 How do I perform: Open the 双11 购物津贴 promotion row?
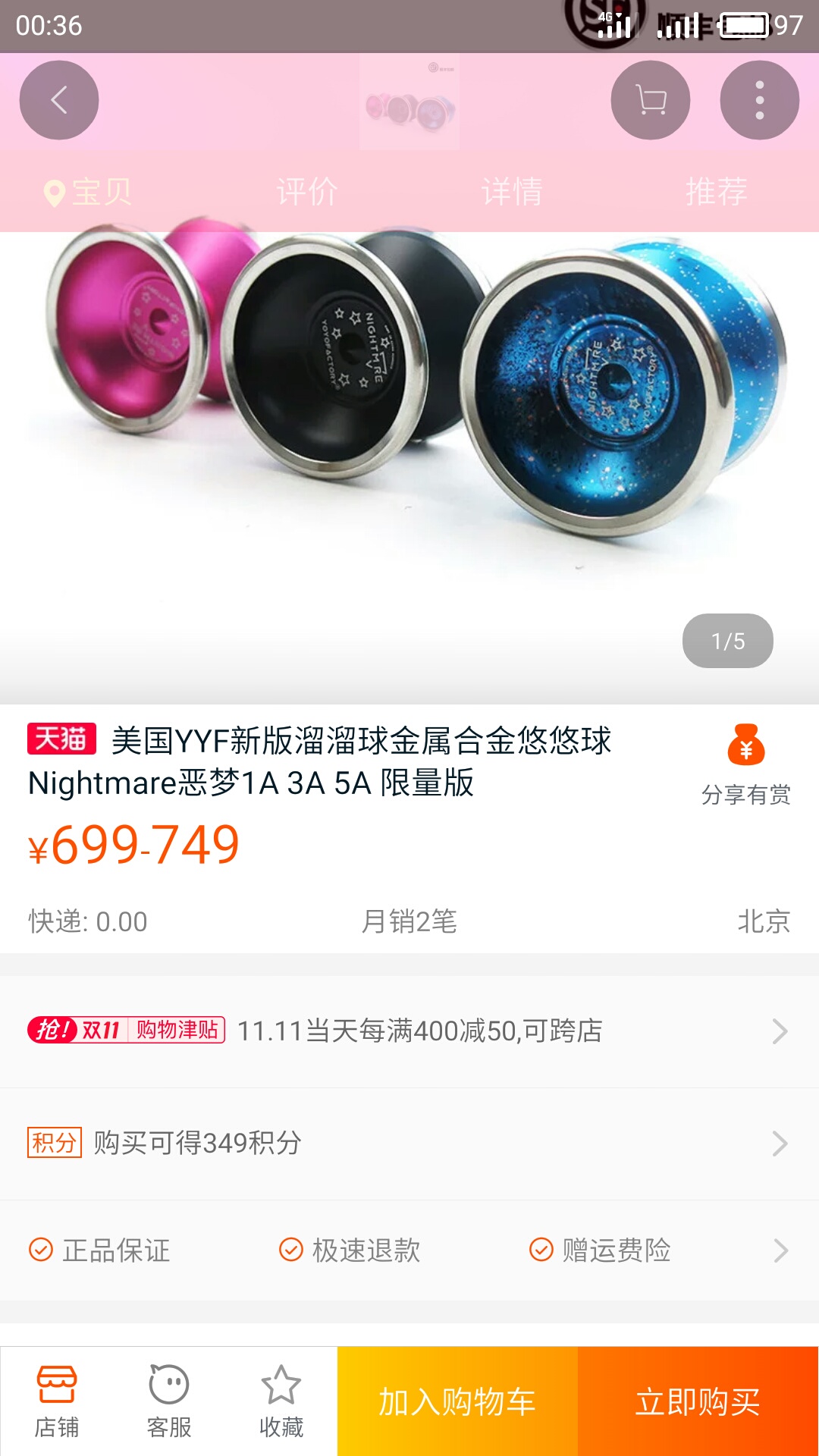409,1031
